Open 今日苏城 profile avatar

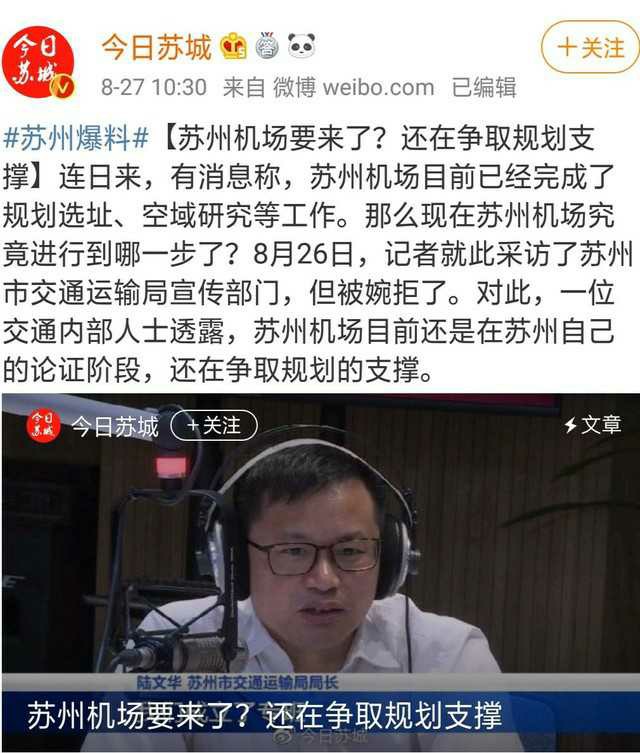tap(39, 61)
